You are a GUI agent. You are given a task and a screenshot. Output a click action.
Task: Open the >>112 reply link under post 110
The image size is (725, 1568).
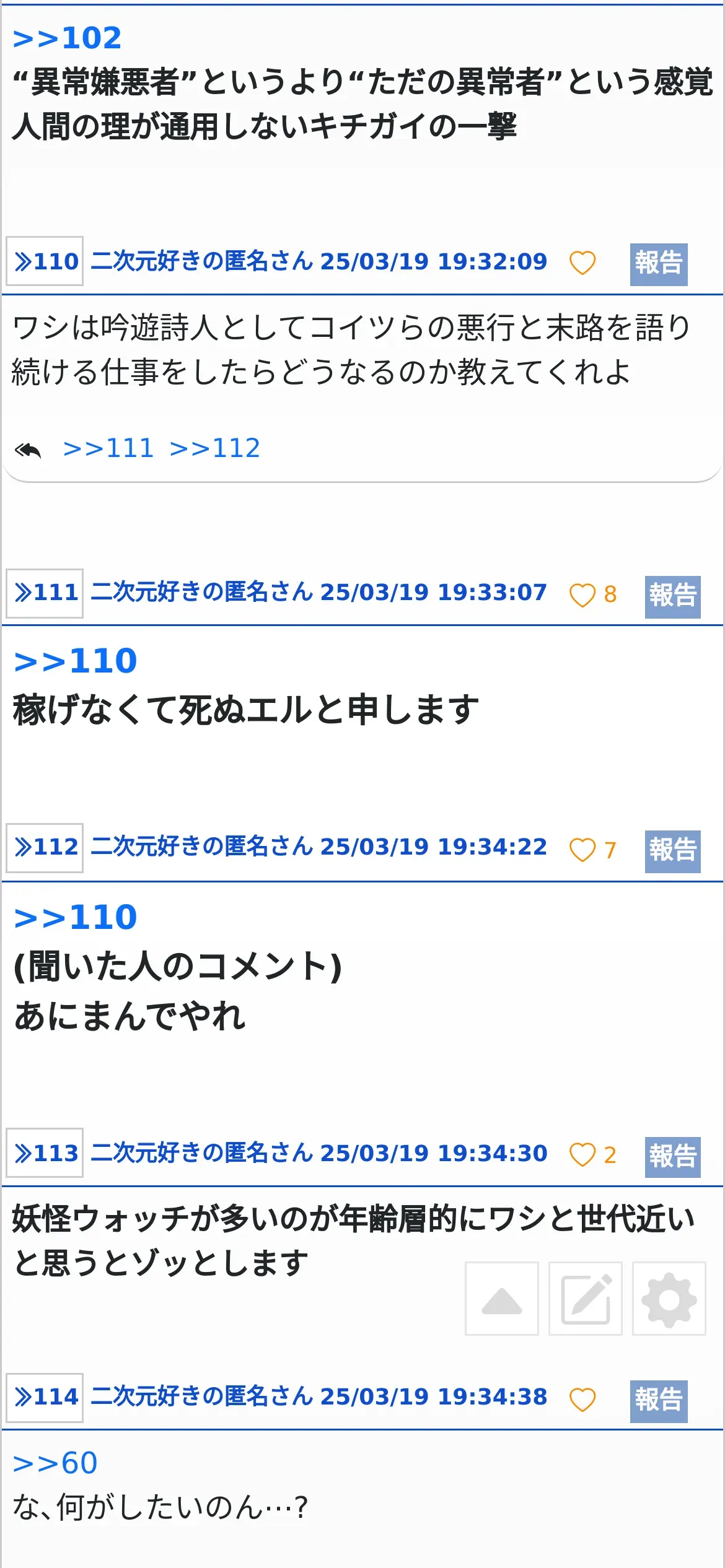214,448
